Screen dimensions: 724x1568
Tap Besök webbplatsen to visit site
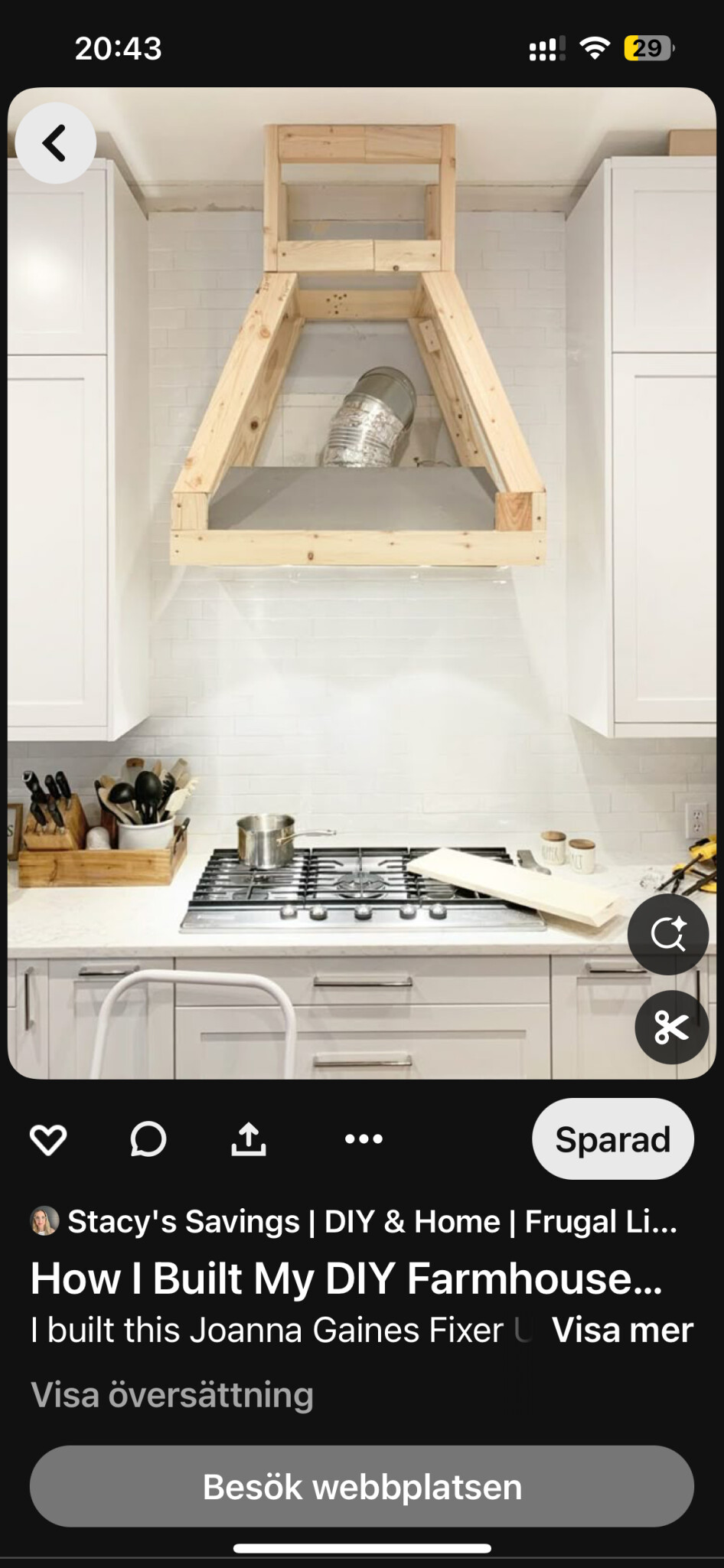362,1487
